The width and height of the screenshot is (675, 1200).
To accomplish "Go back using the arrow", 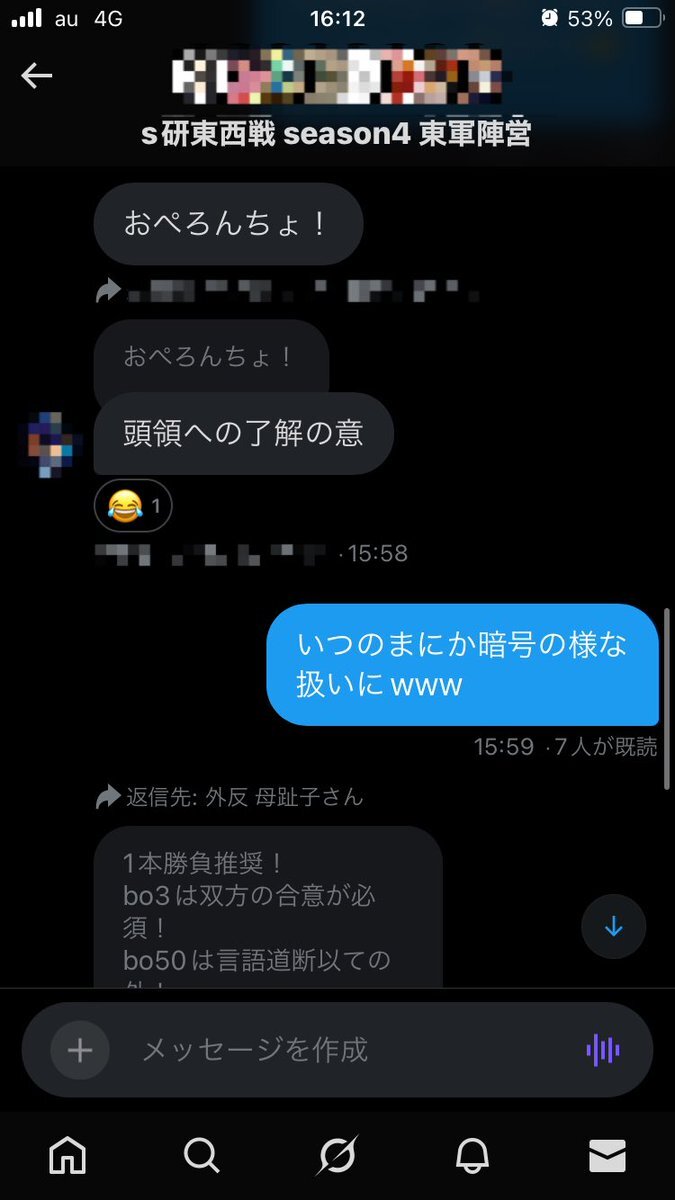I will coord(36,75).
